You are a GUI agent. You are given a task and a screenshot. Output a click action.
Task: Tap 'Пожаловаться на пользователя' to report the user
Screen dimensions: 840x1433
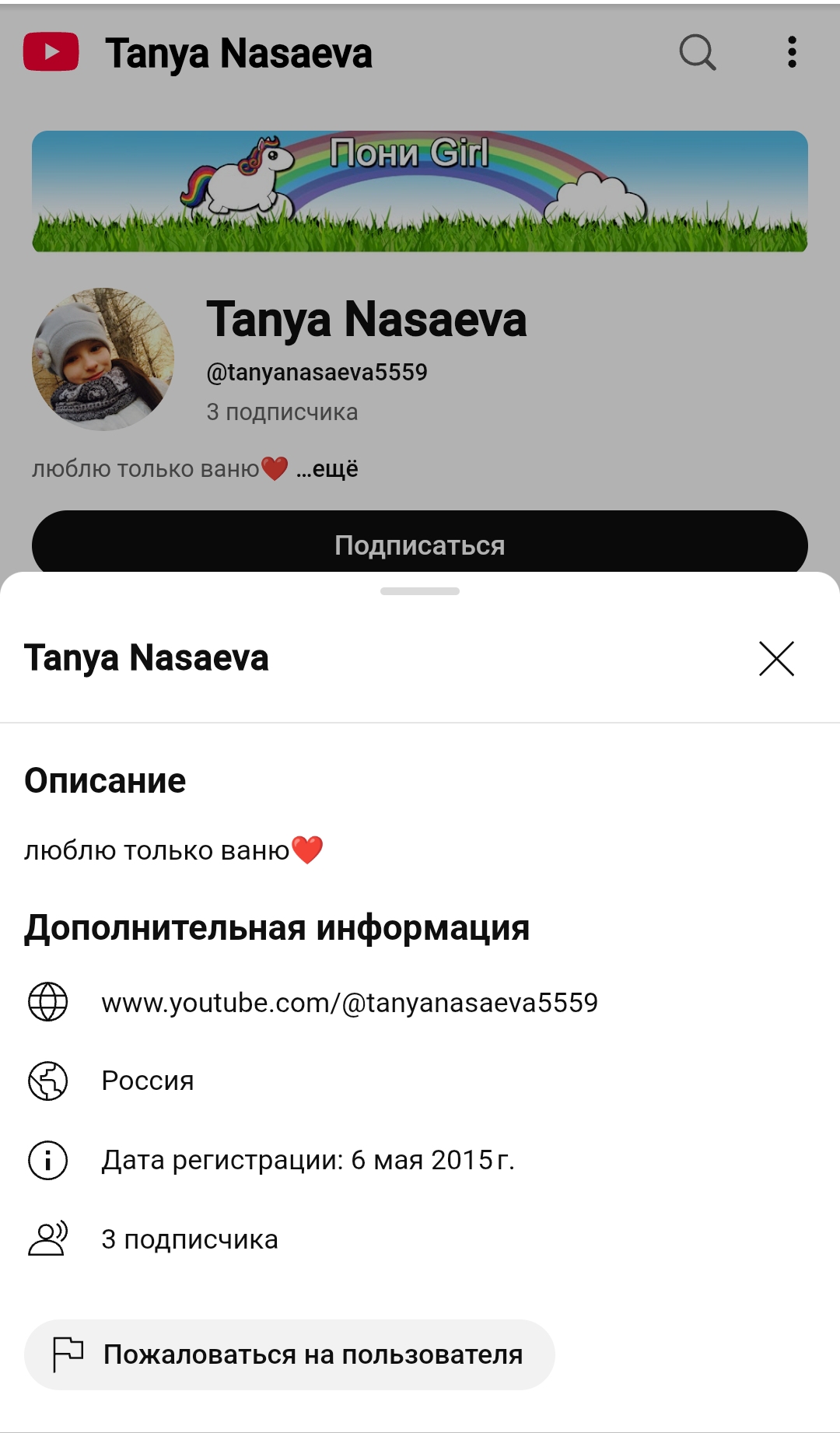(289, 1354)
